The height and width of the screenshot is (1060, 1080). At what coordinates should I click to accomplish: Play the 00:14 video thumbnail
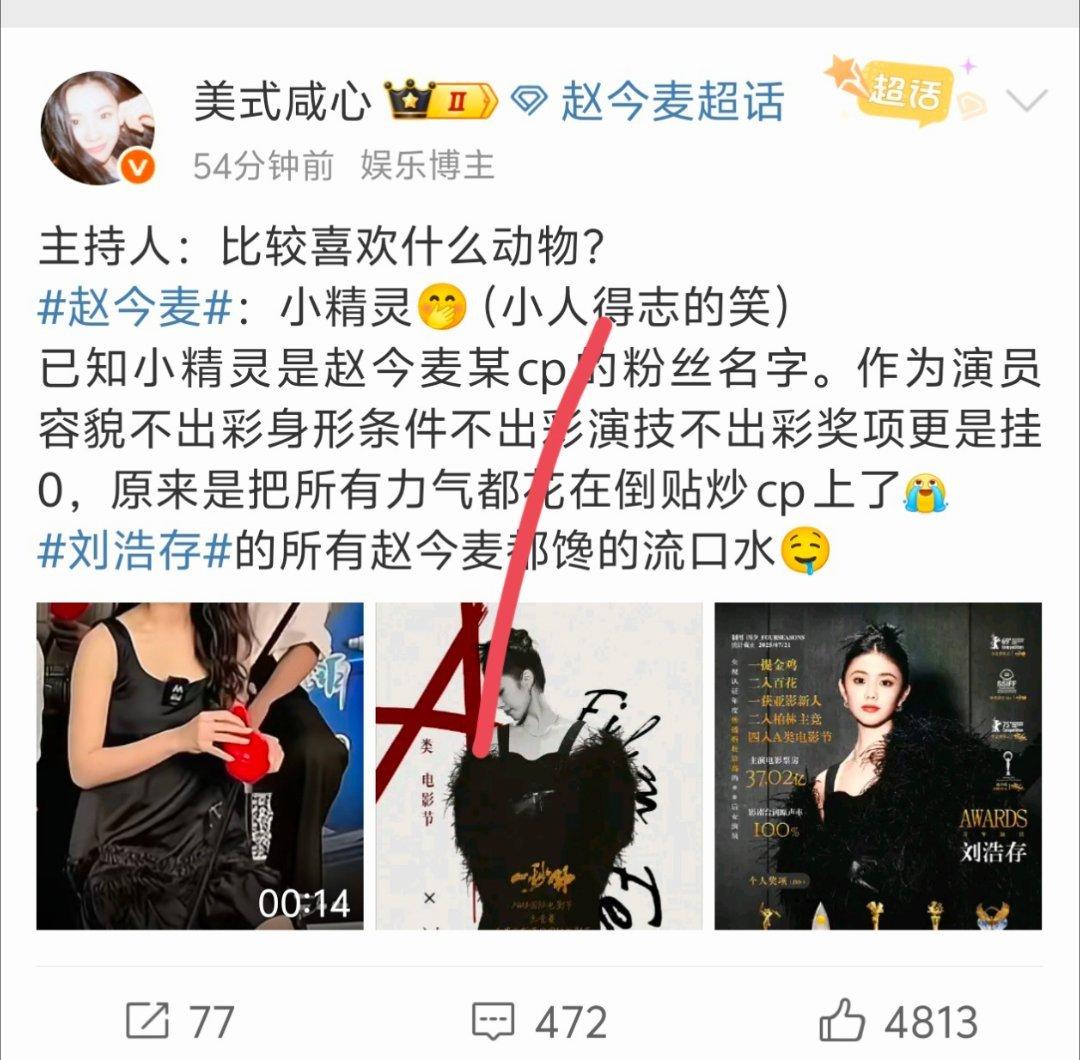pyautogui.click(x=200, y=766)
